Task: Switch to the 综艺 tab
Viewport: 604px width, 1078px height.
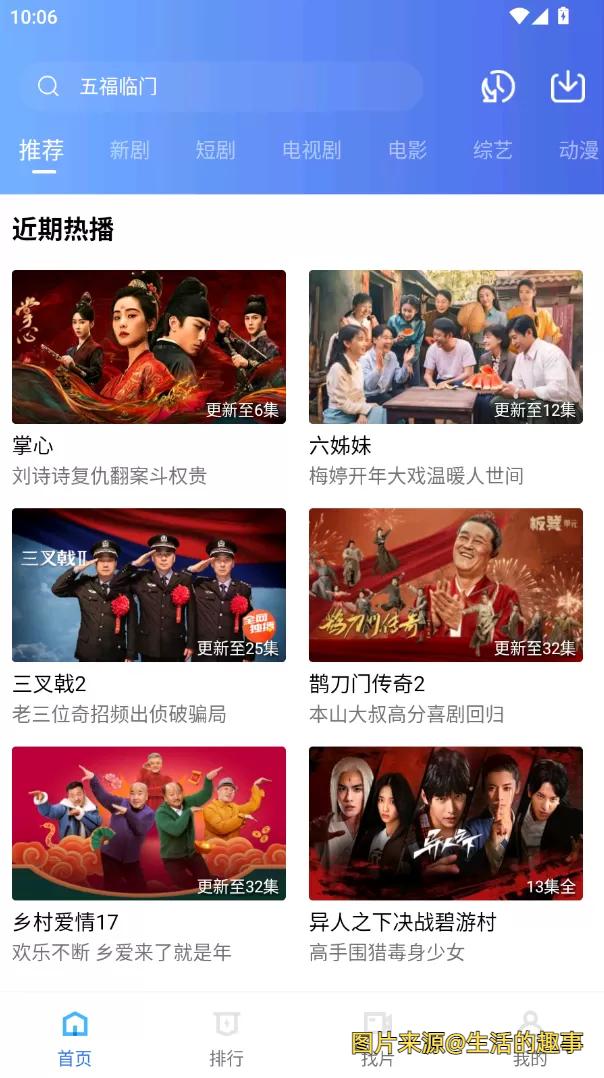Action: click(x=492, y=150)
